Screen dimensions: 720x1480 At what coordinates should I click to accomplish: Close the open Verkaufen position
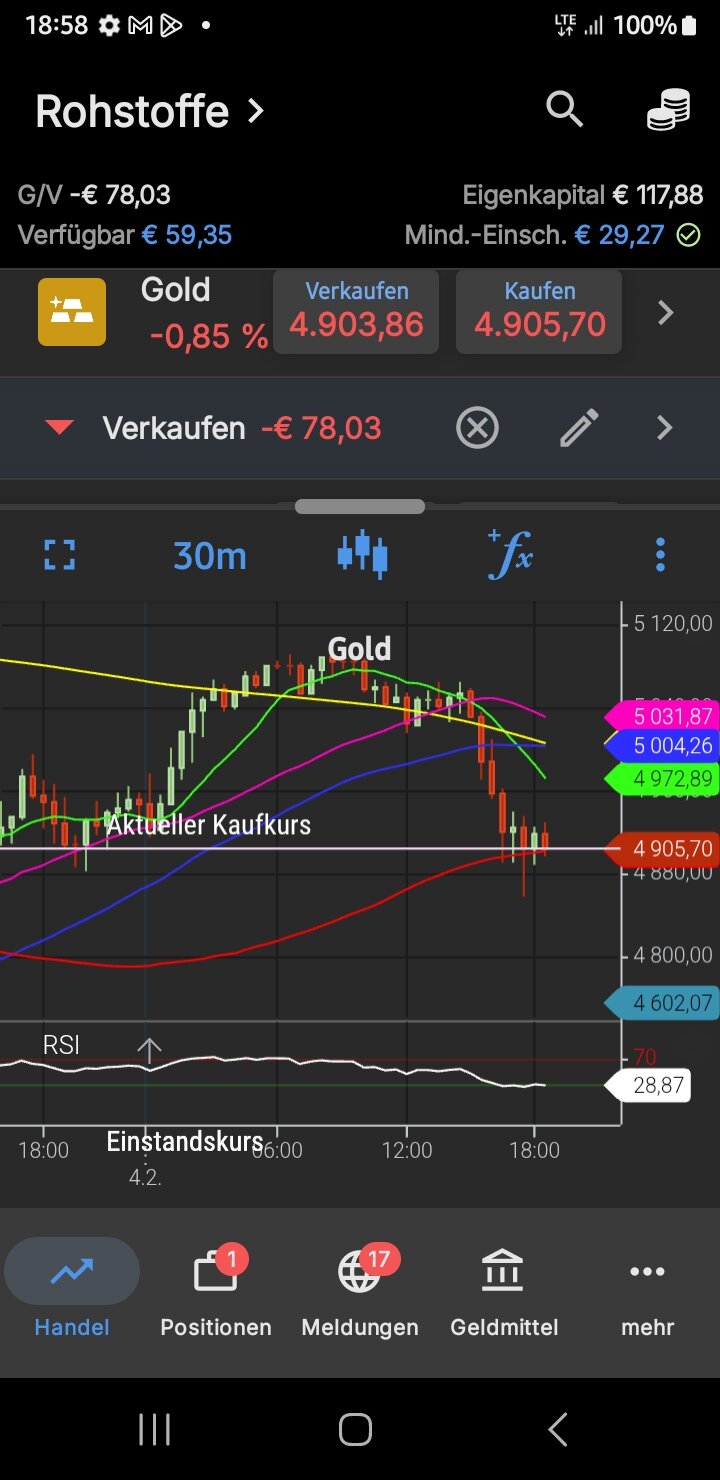(x=477, y=429)
